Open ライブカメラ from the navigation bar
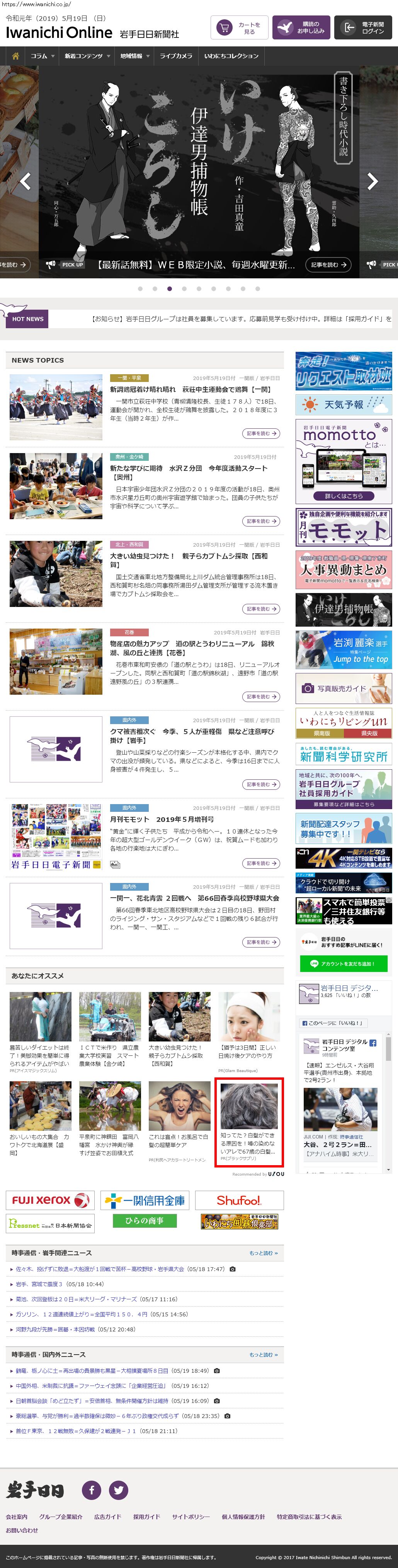398x1568 pixels. point(176,56)
